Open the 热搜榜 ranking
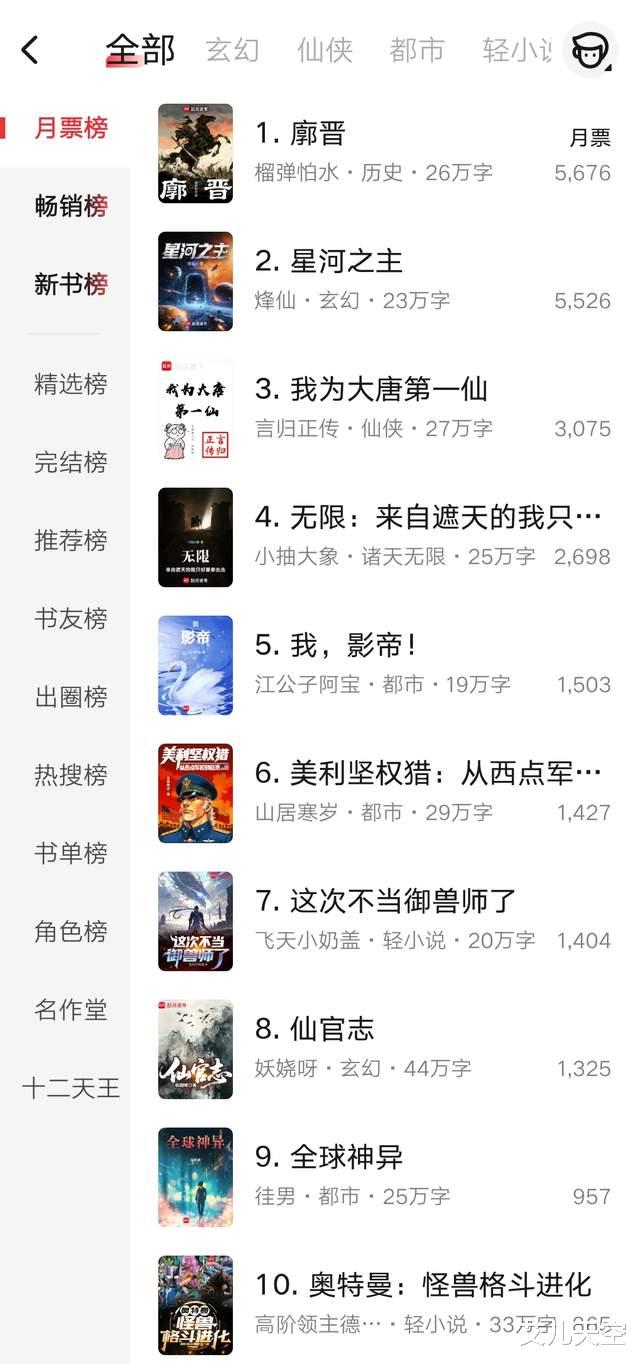Screen dimensions: 640x1364 tap(70, 775)
